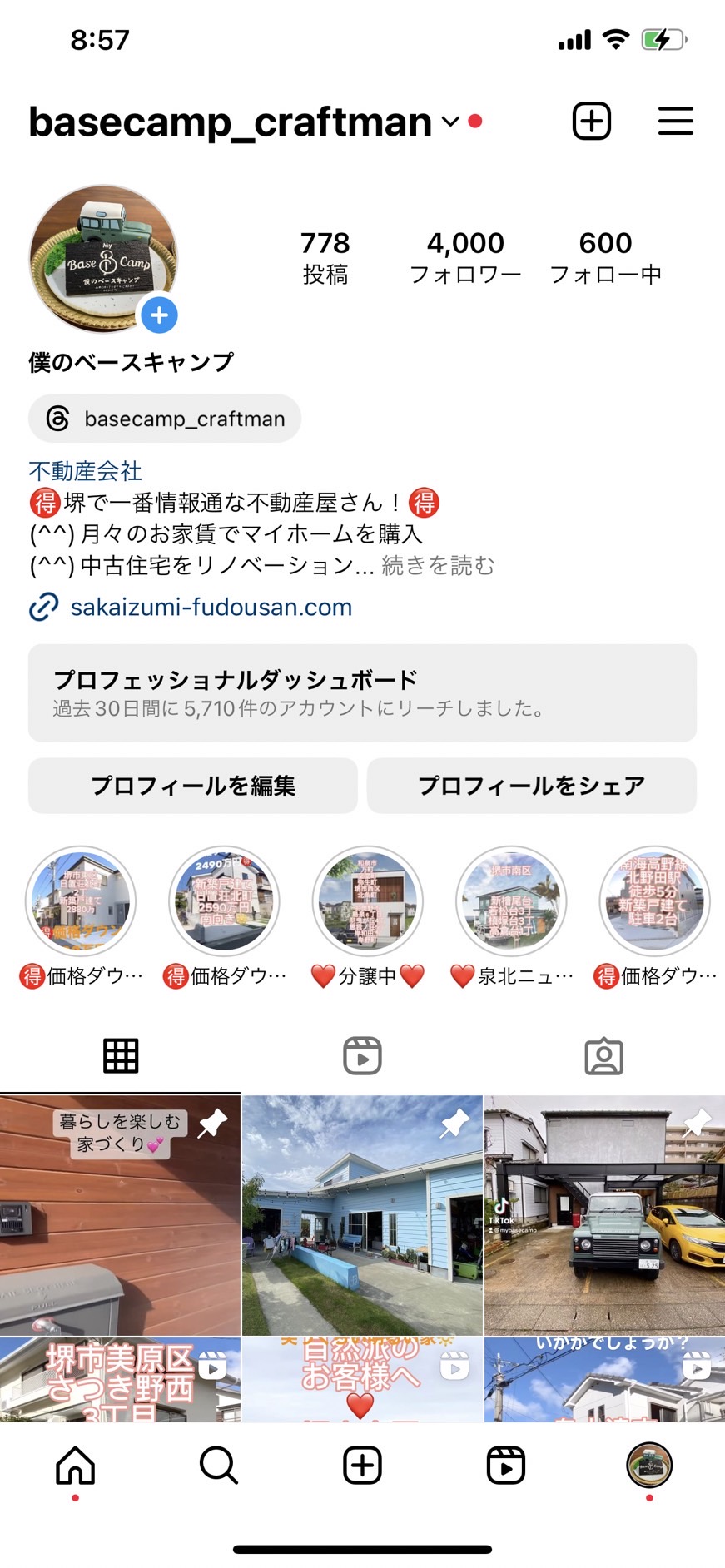Open the Search tab in the bottom bar
The image size is (725, 1568).
pyautogui.click(x=219, y=1466)
